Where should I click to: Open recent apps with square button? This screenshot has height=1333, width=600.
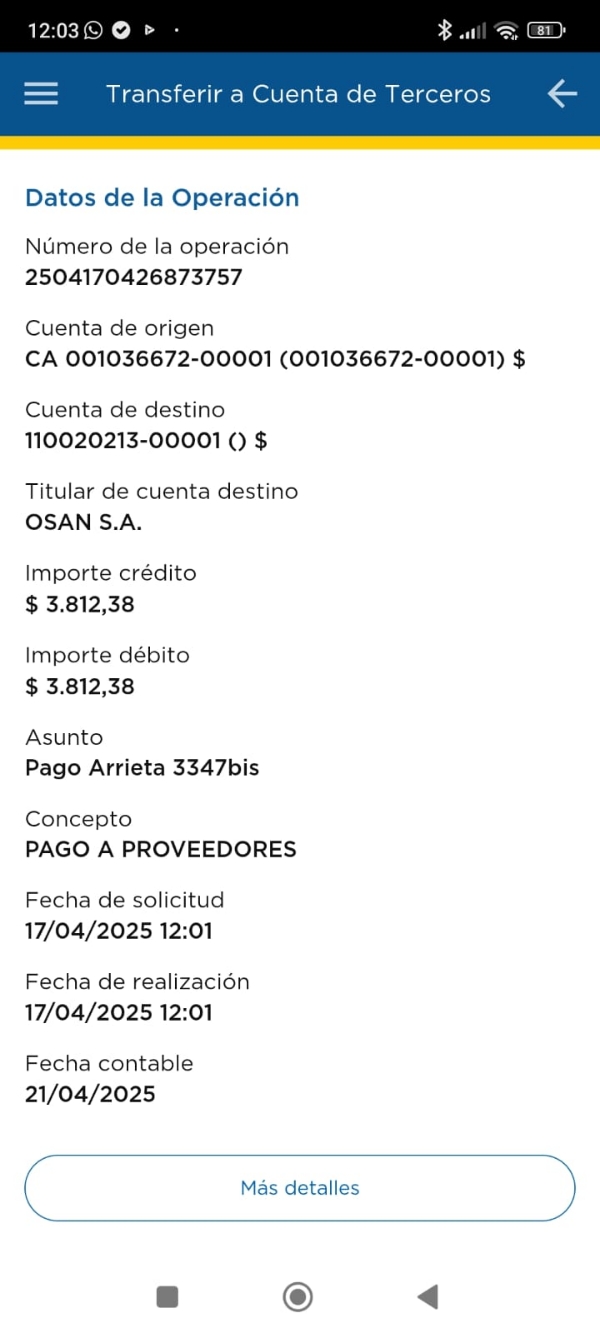pyautogui.click(x=168, y=1297)
